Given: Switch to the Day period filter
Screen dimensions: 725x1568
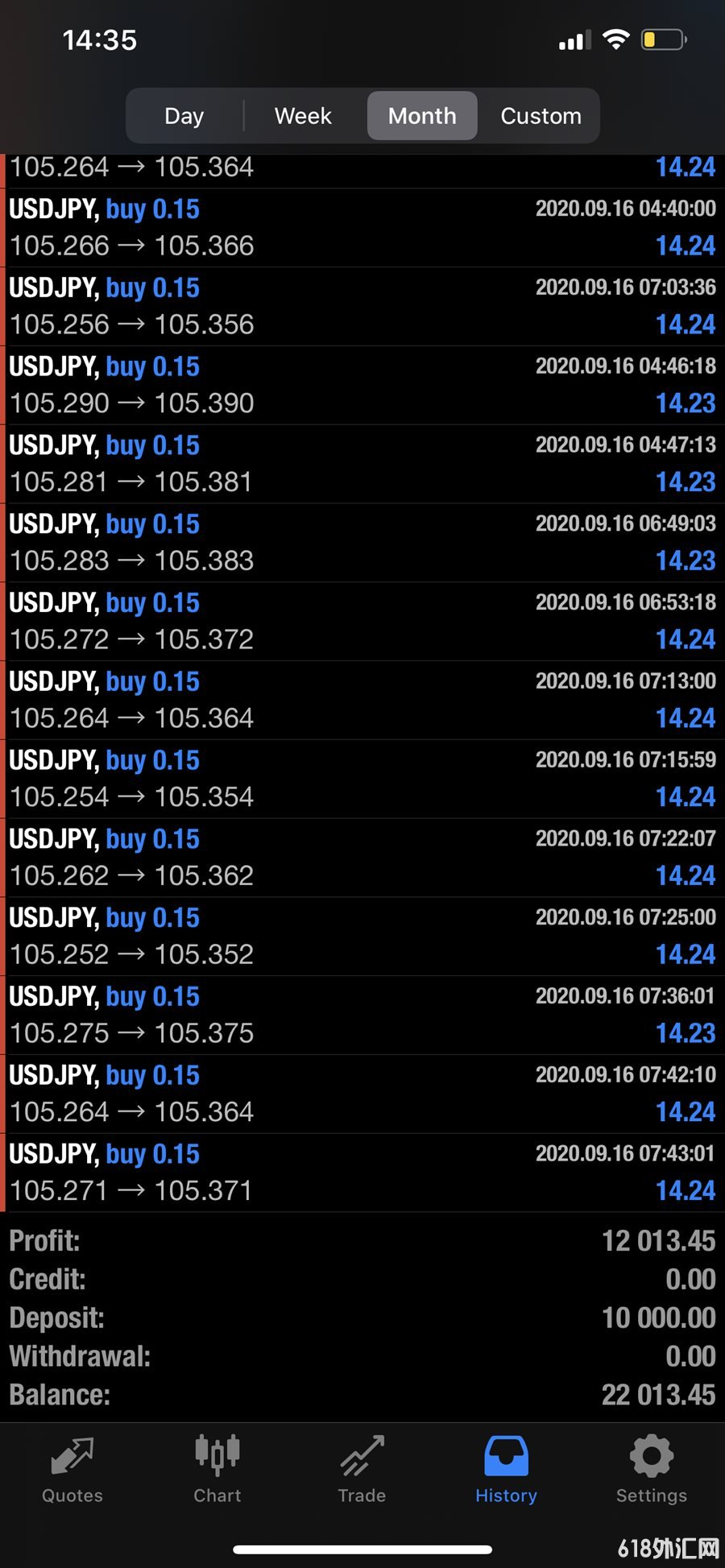Looking at the screenshot, I should click(x=184, y=116).
